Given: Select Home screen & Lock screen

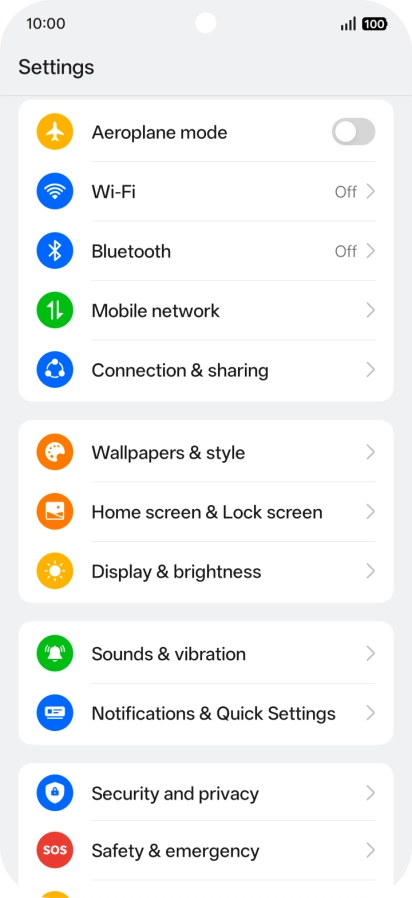Looking at the screenshot, I should click(206, 511).
